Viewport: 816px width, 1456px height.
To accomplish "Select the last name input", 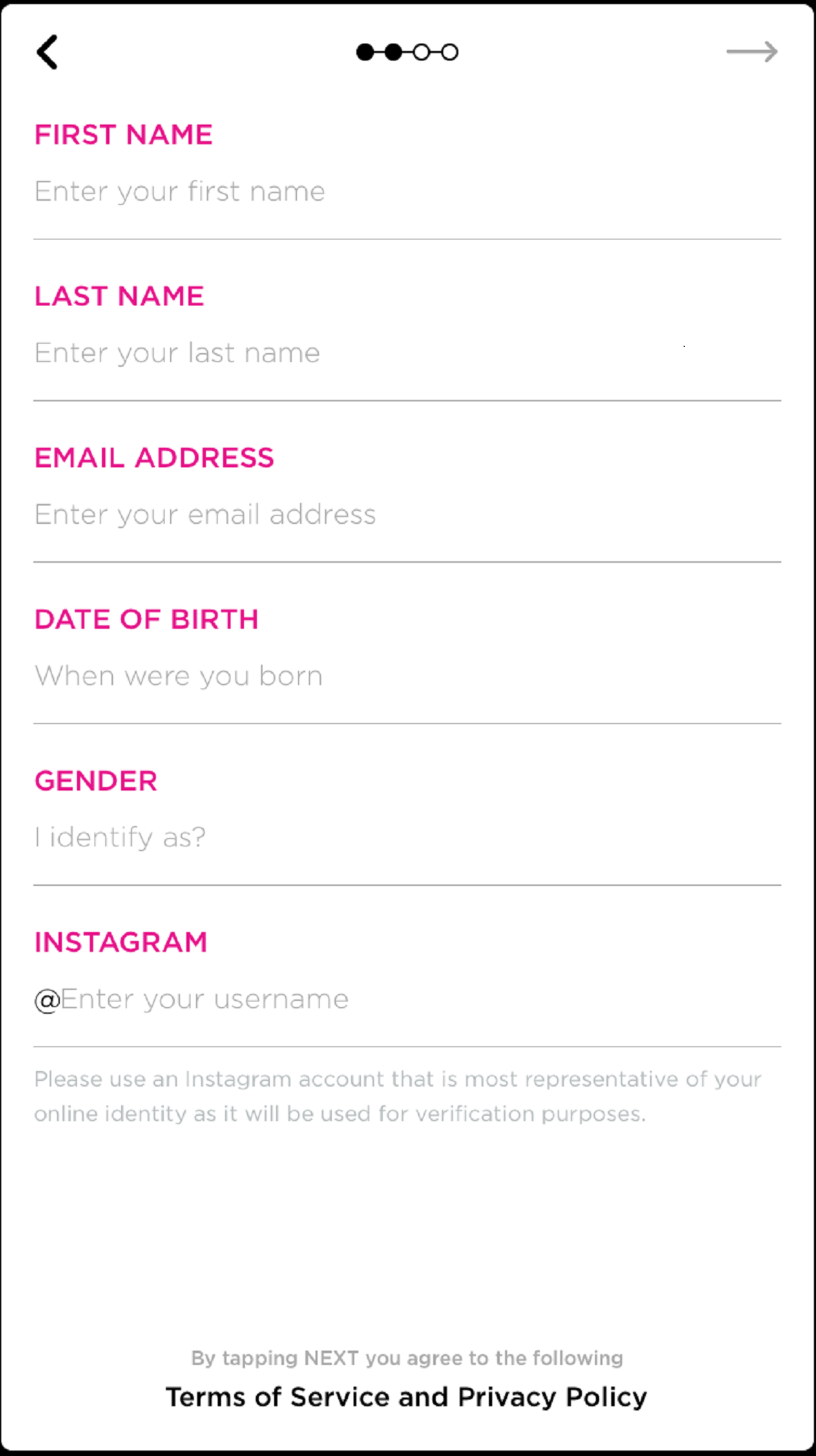I will pos(407,353).
